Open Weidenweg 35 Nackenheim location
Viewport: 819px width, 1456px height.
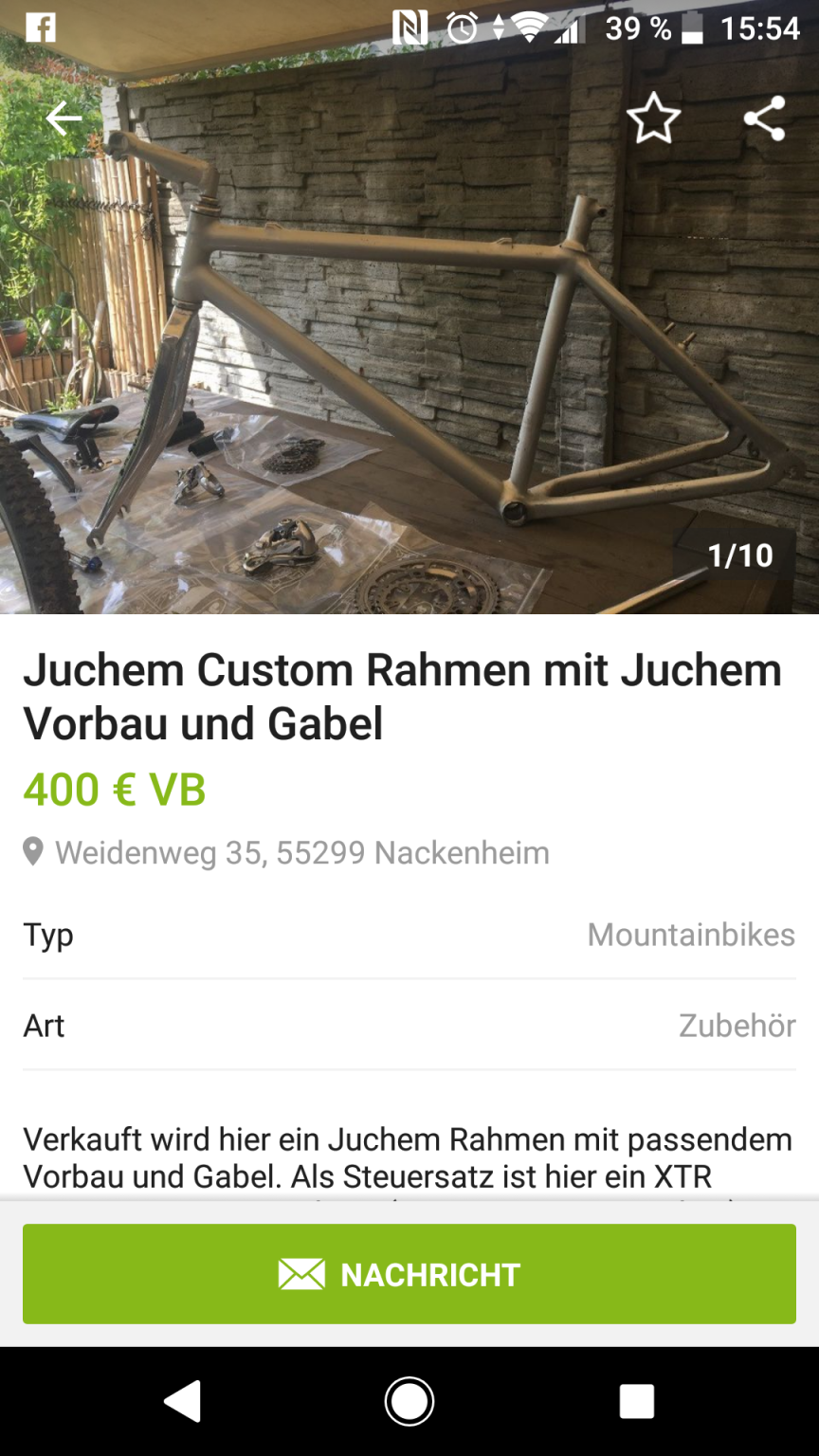click(x=301, y=852)
